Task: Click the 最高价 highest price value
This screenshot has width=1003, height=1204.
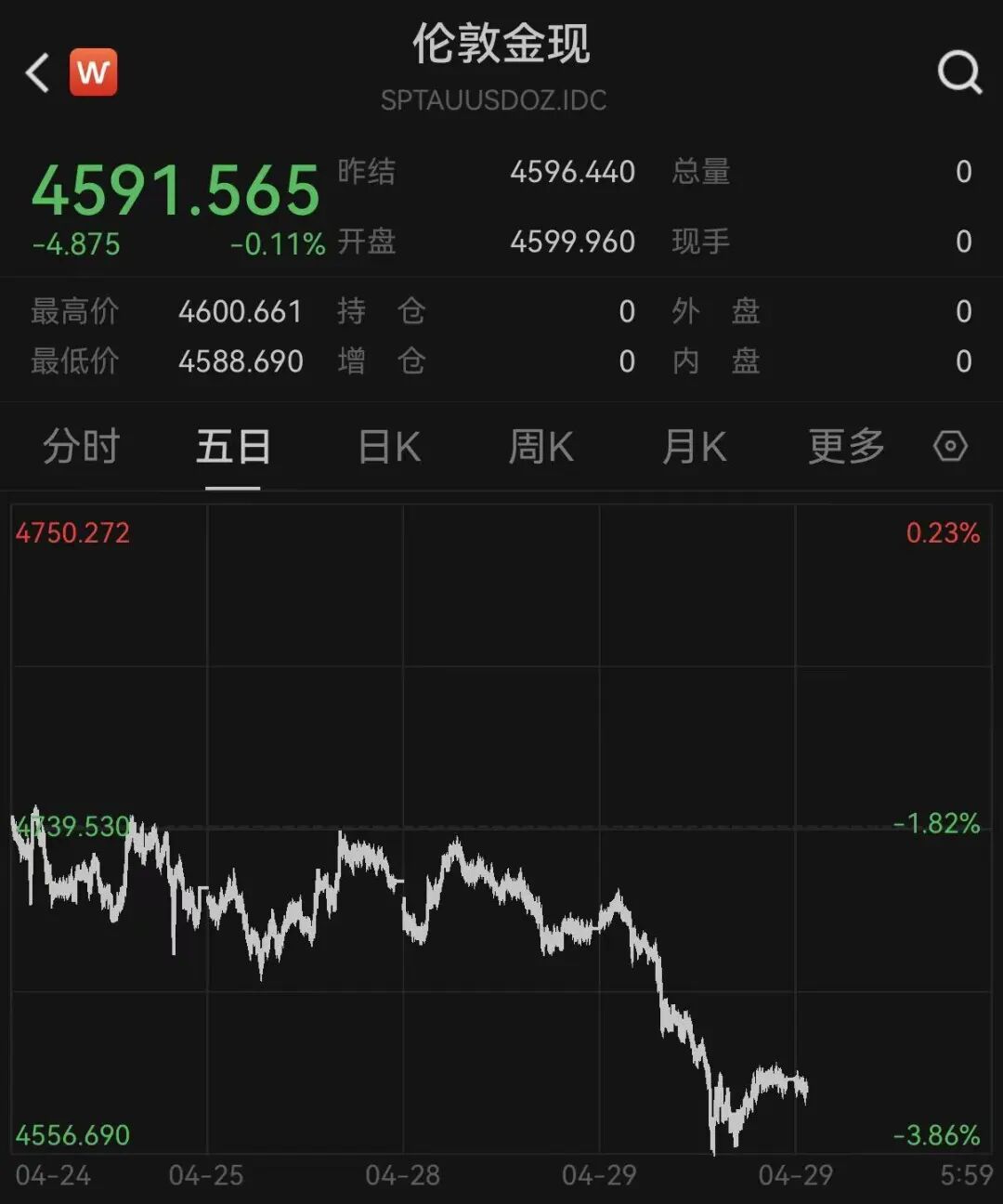Action: pyautogui.click(x=241, y=311)
